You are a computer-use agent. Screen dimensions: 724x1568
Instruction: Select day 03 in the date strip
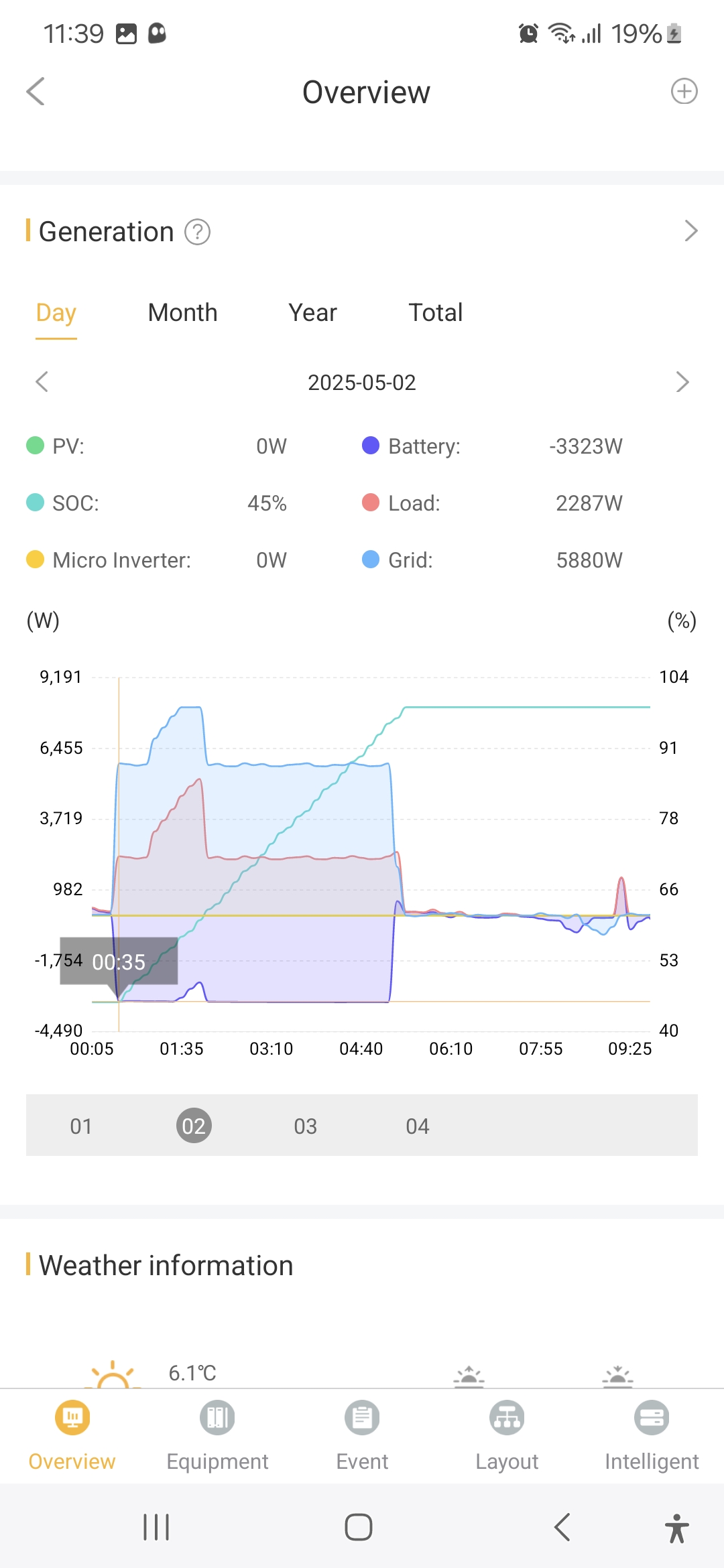(306, 1126)
